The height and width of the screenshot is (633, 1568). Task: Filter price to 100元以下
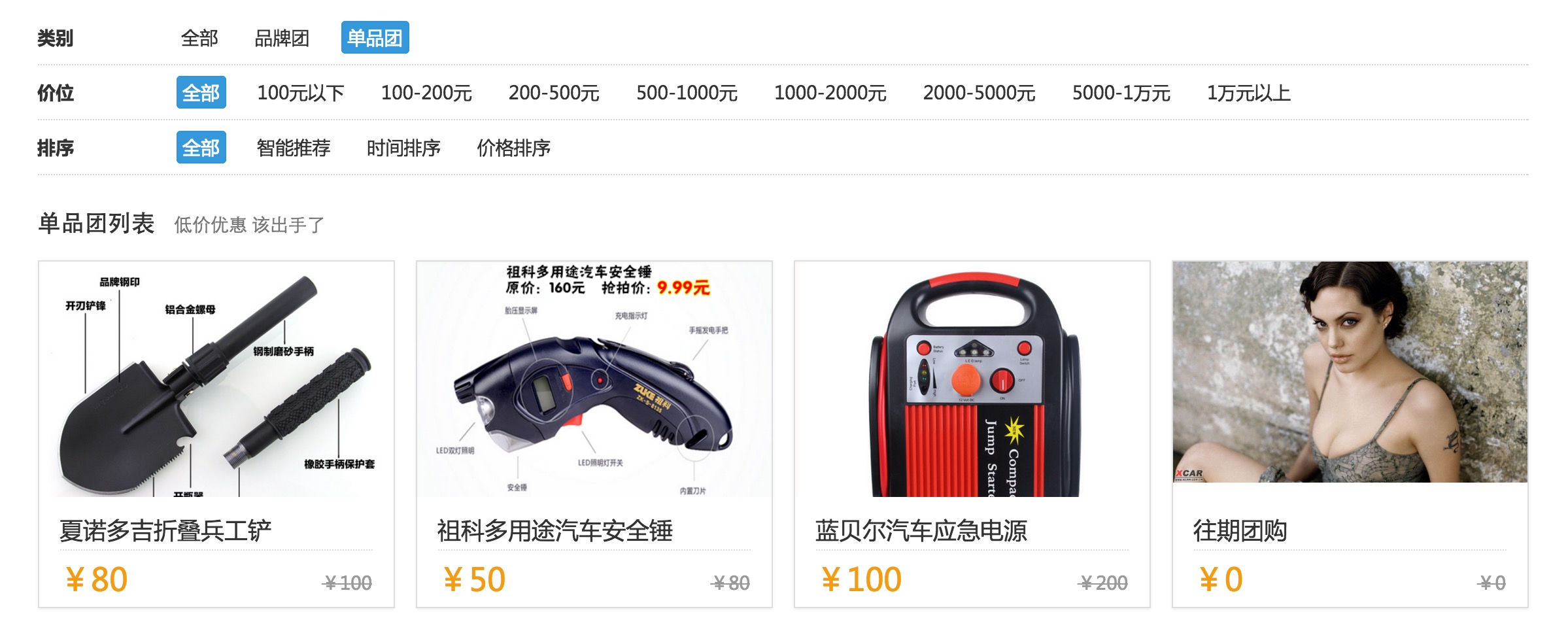pyautogui.click(x=301, y=93)
